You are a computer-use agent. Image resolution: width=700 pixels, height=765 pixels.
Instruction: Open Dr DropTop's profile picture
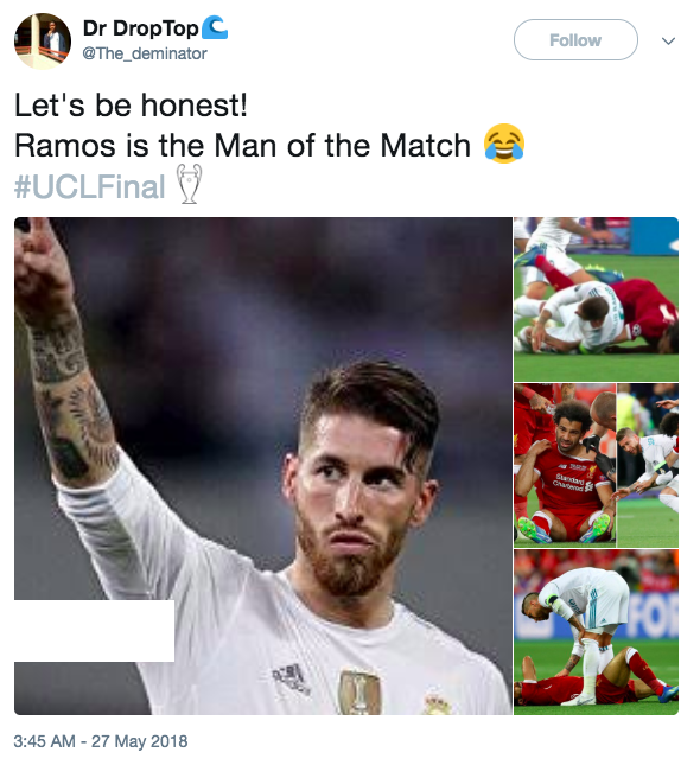click(x=42, y=41)
